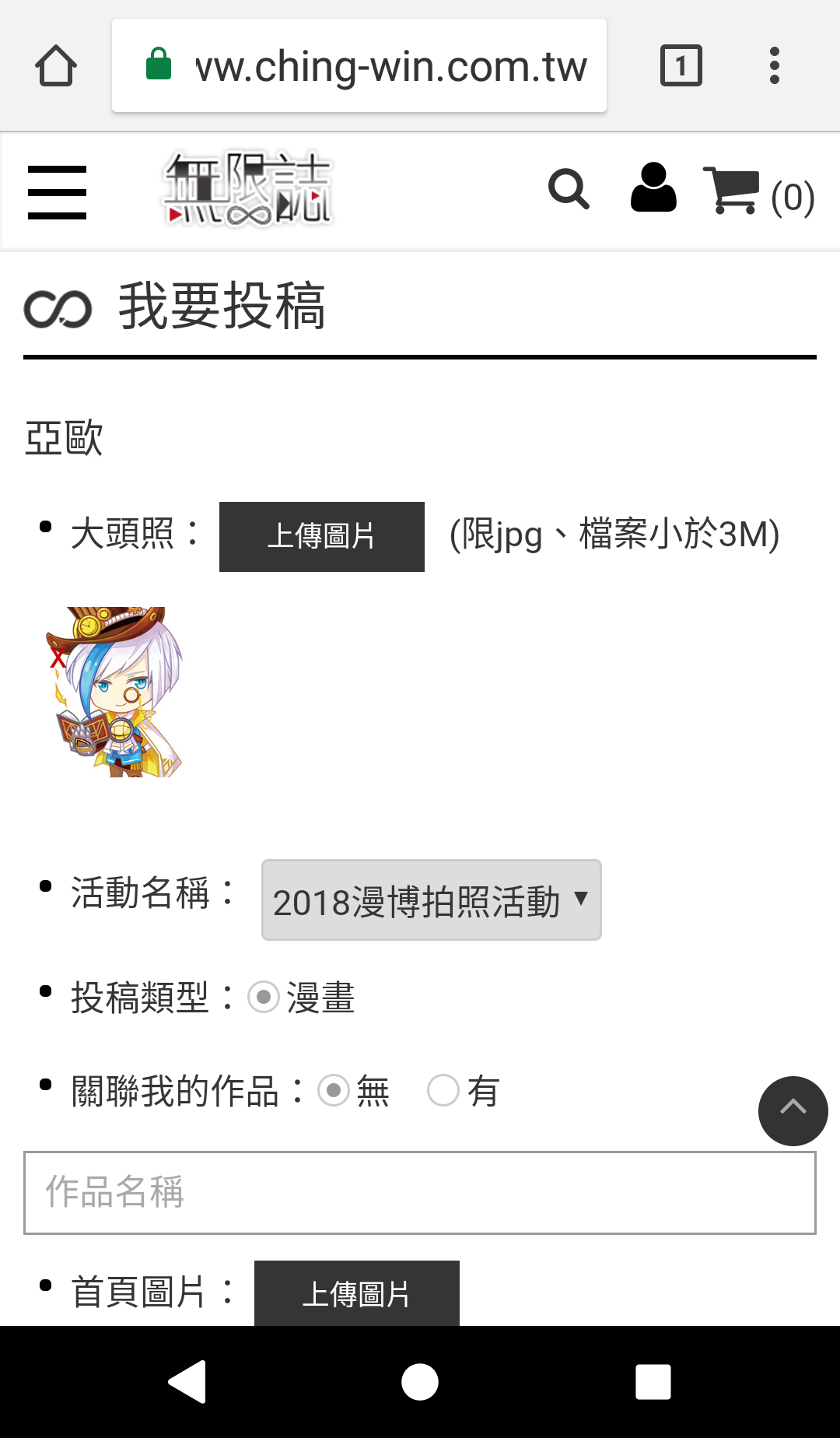840x1438 pixels.
Task: Open site search magnifier
Action: point(569,189)
